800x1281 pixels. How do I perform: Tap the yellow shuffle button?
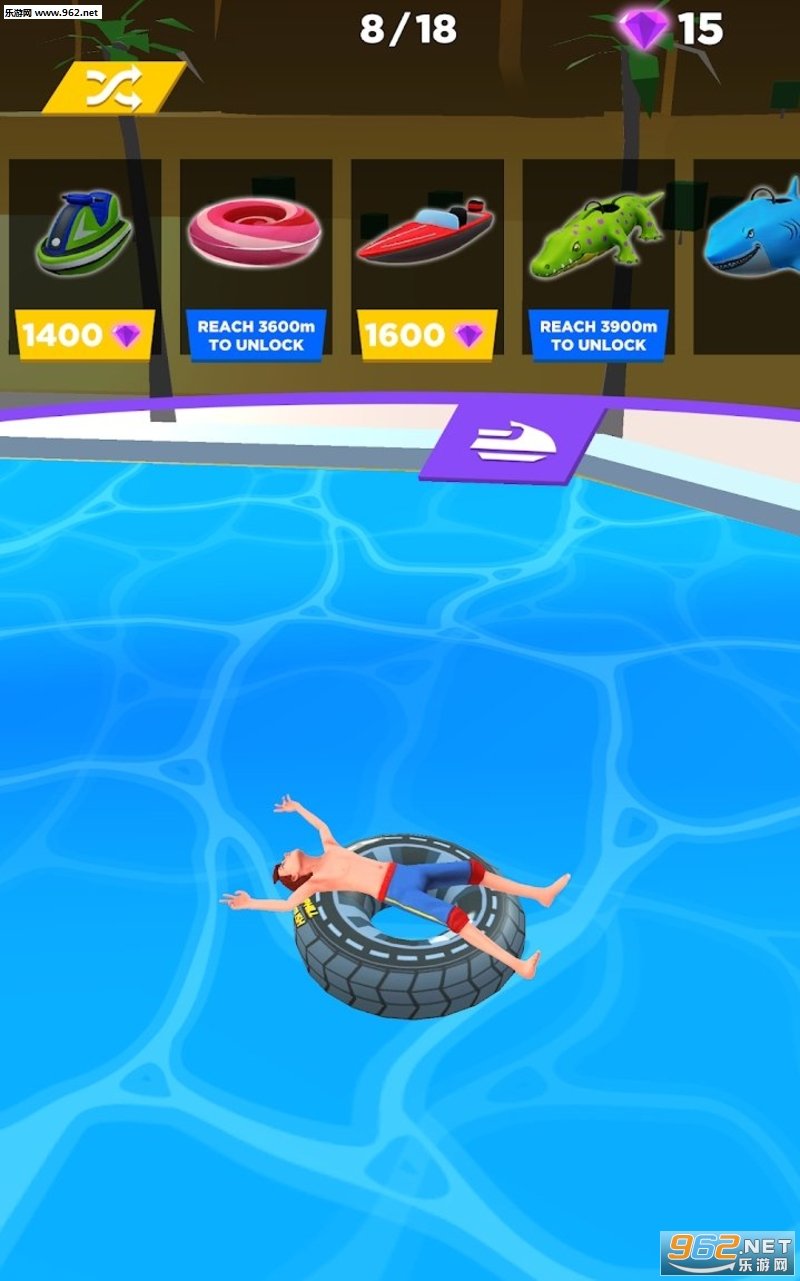coord(114,88)
